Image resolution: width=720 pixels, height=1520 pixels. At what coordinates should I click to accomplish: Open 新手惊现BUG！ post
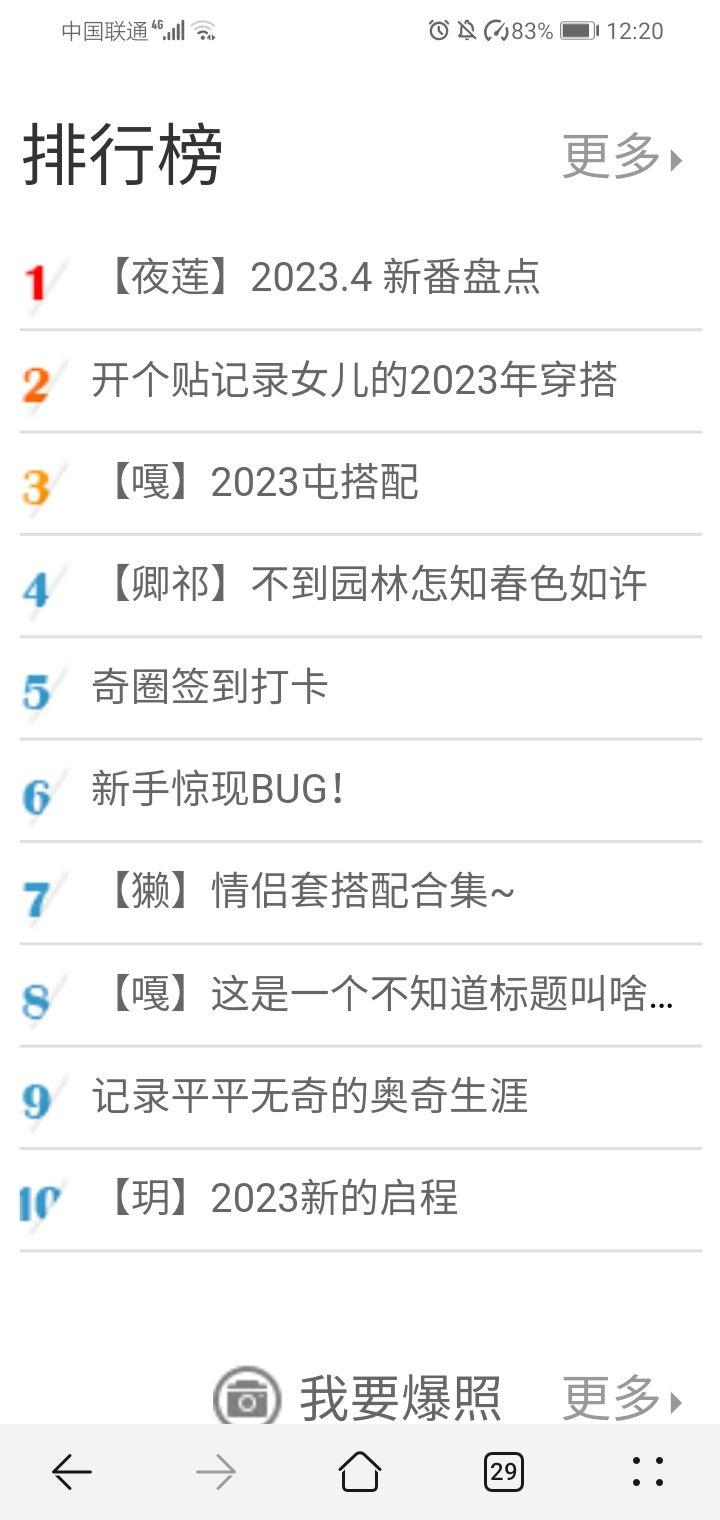pos(218,790)
